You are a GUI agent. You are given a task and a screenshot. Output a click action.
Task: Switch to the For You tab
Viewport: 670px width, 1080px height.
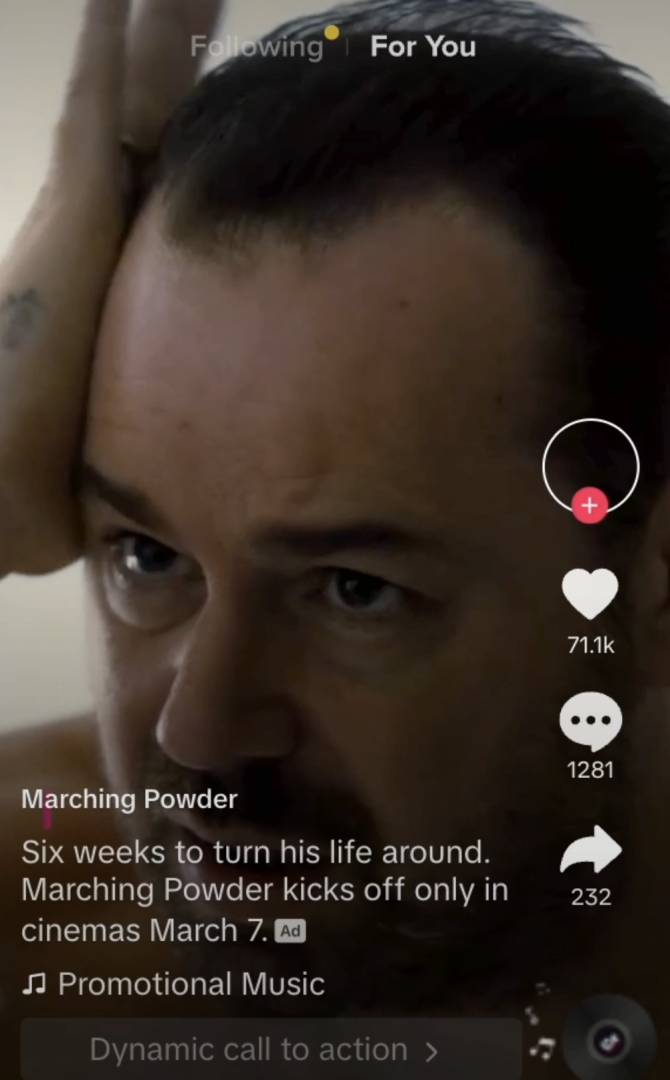[x=423, y=47]
